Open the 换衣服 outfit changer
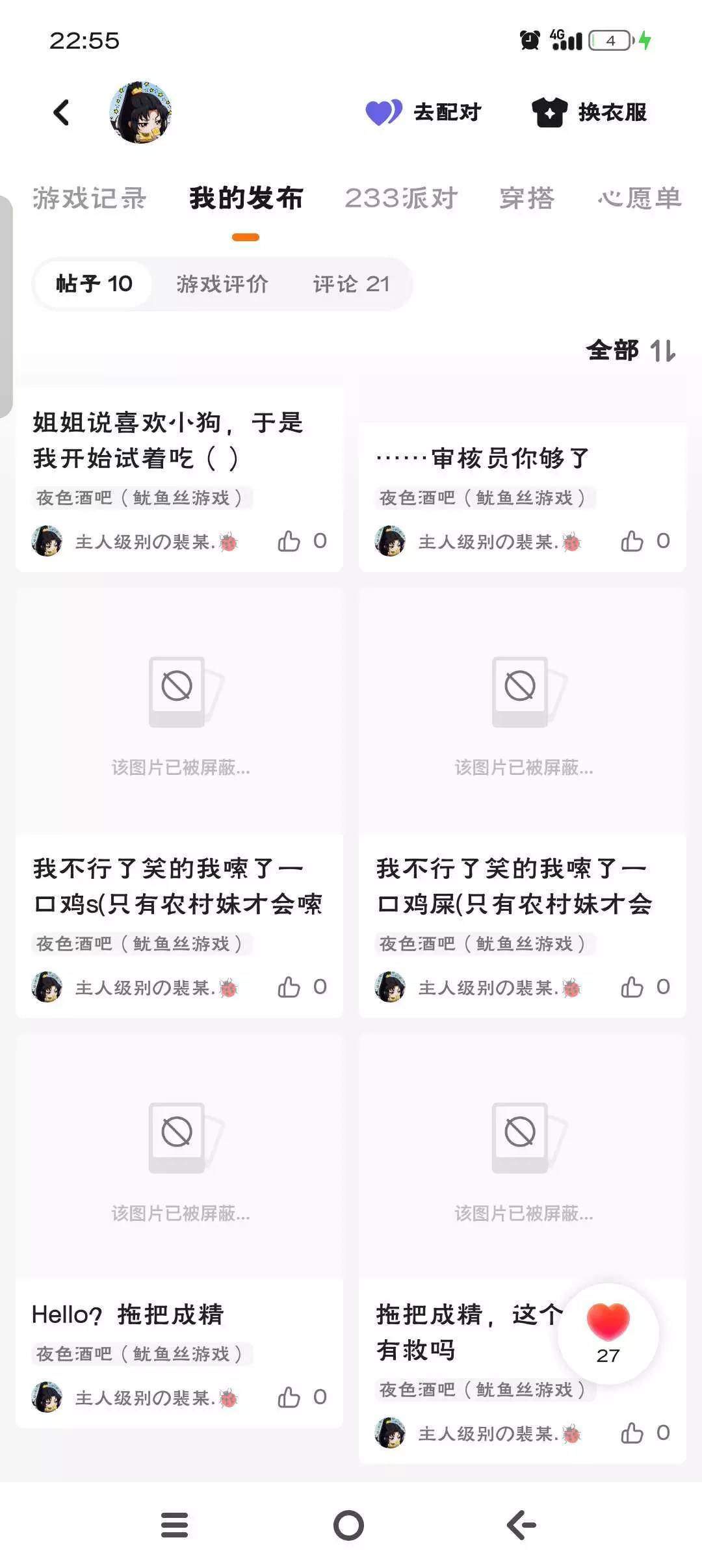The height and width of the screenshot is (1568, 702). click(590, 112)
